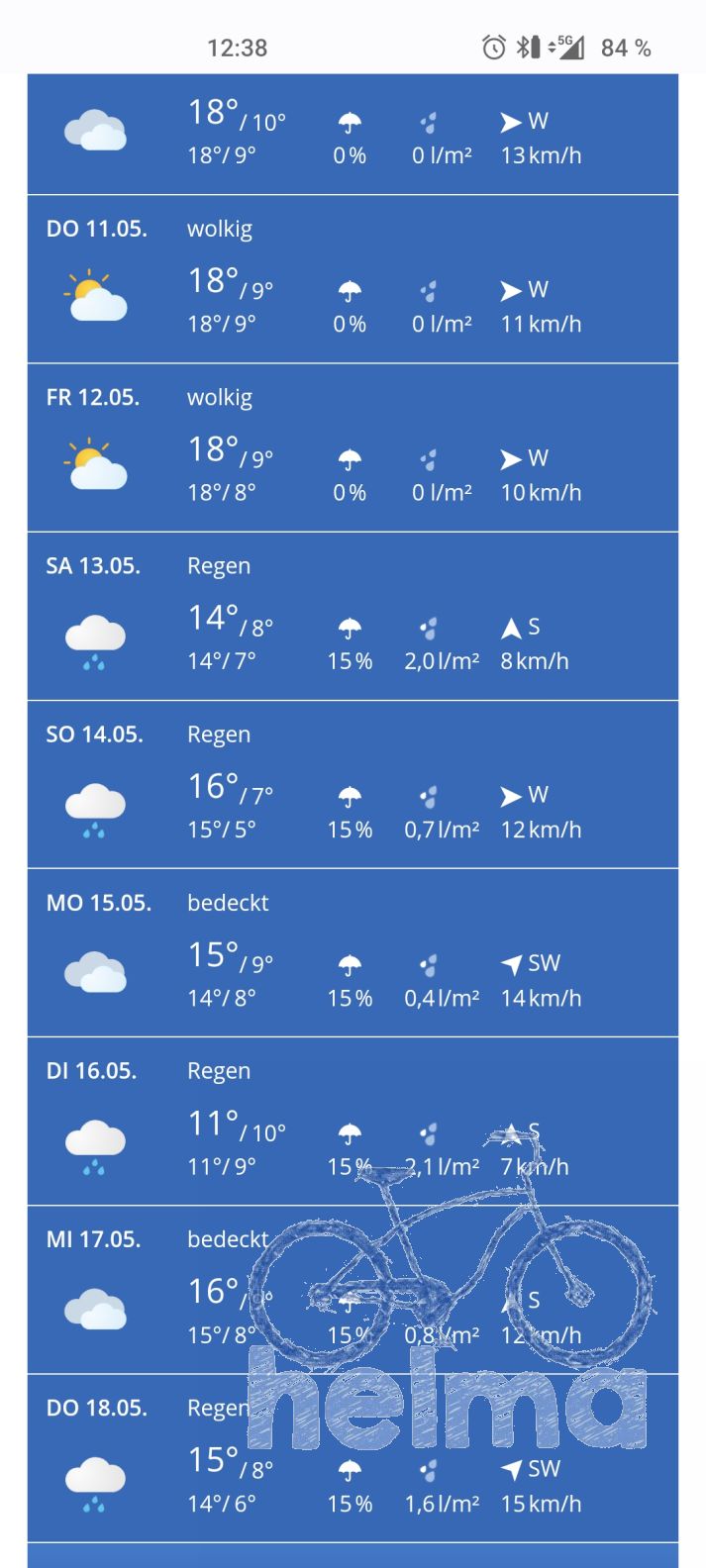Image resolution: width=706 pixels, height=1568 pixels.
Task: Open the MI 17.05. forecast row
Action: click(353, 1289)
